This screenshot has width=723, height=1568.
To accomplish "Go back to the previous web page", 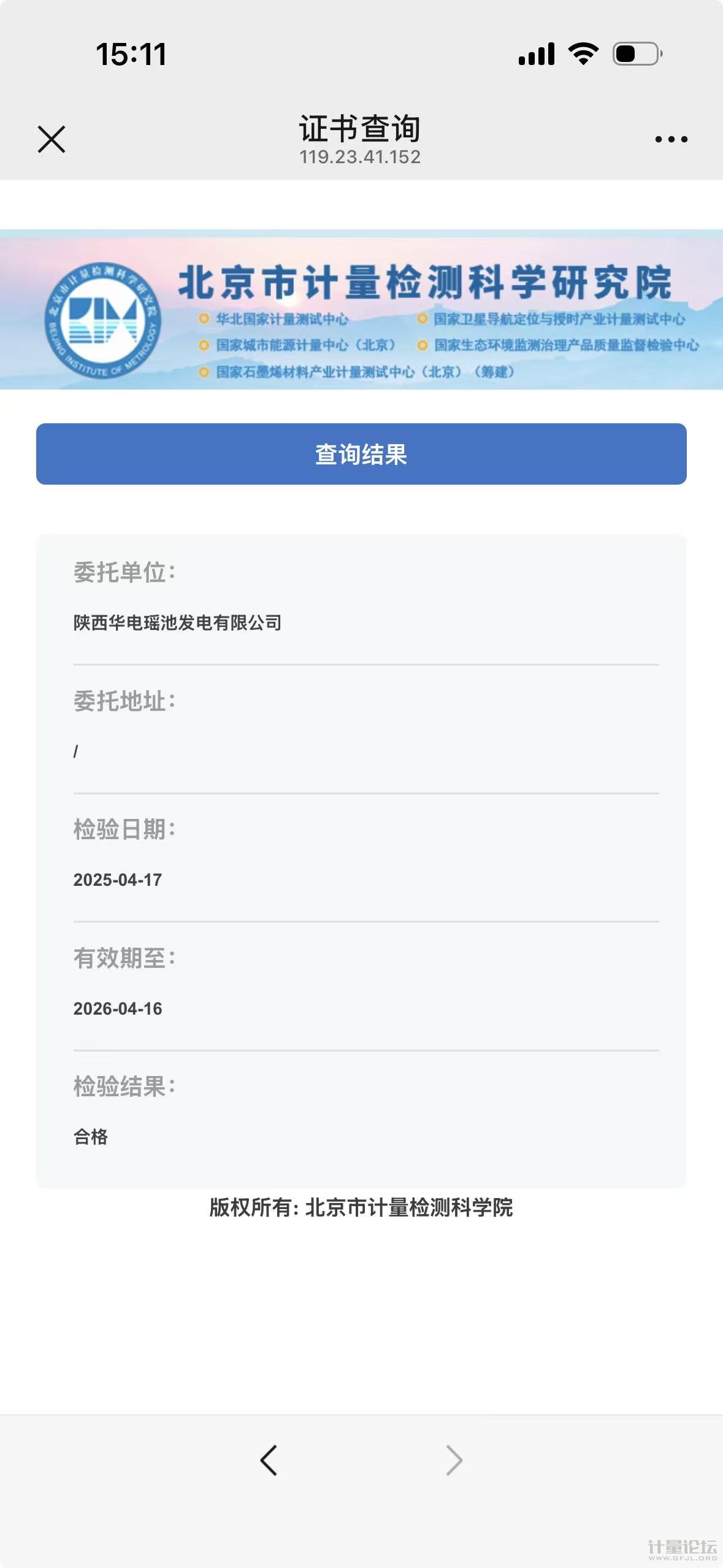I will (x=269, y=1459).
